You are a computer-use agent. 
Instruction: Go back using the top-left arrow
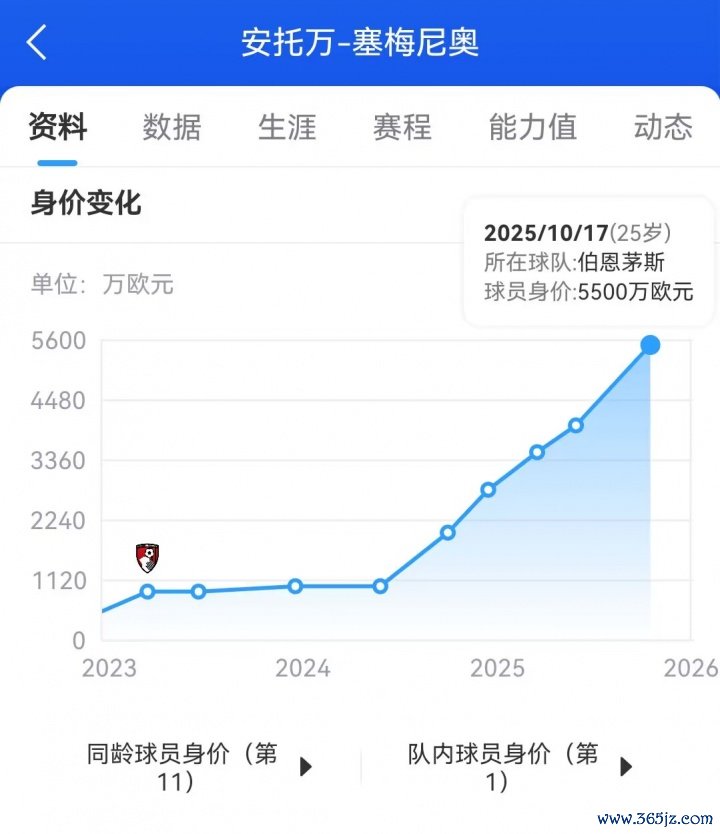coord(37,43)
